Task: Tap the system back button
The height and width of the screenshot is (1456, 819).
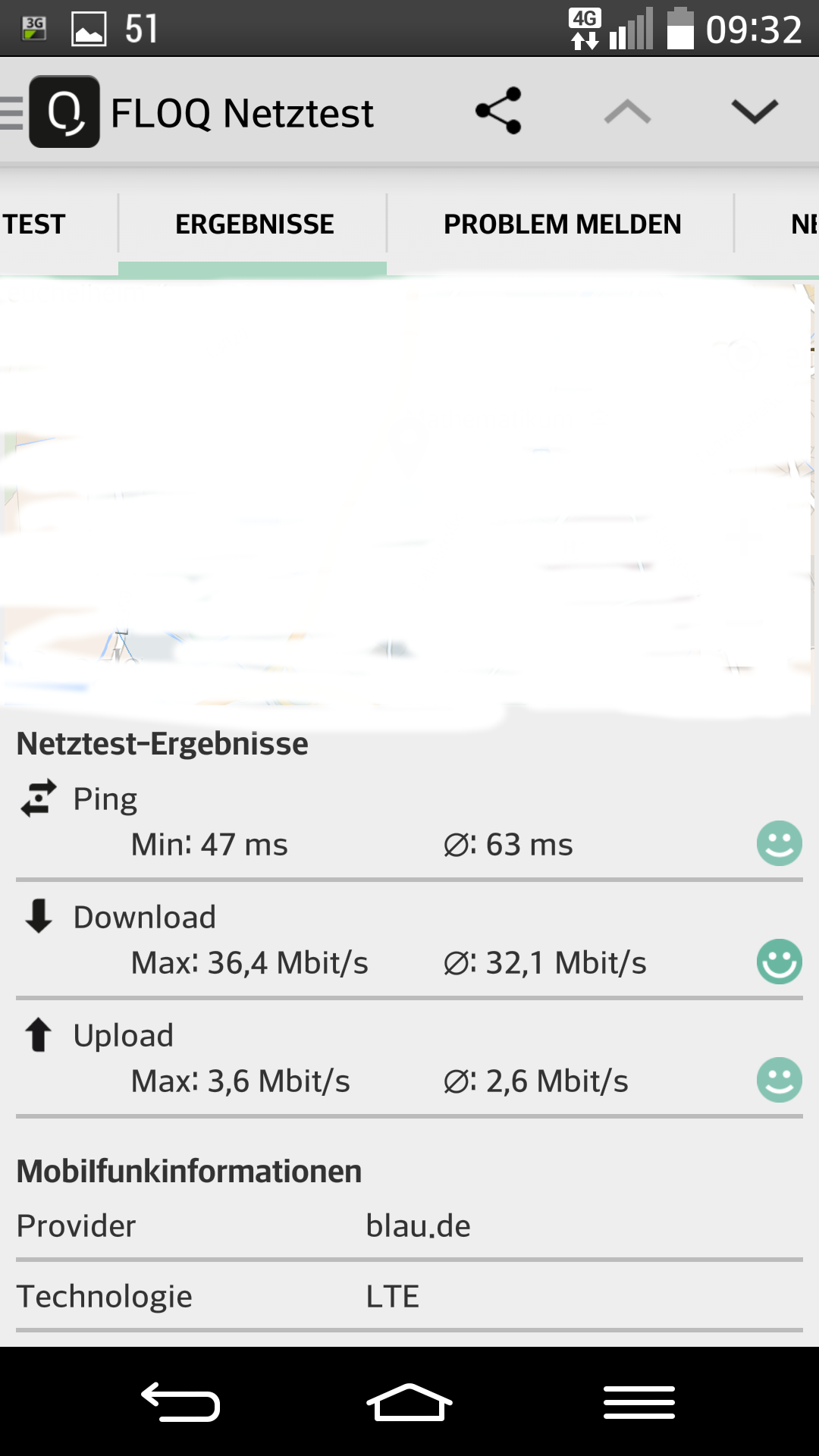Action: point(180,1401)
